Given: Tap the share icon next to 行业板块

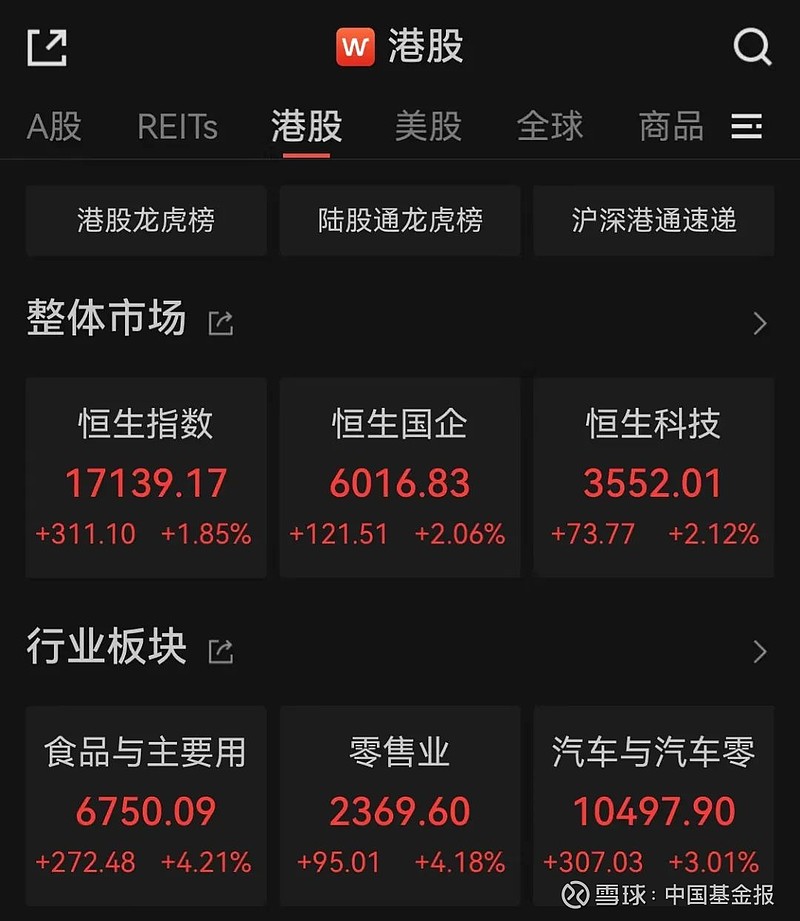Looking at the screenshot, I should click(219, 652).
